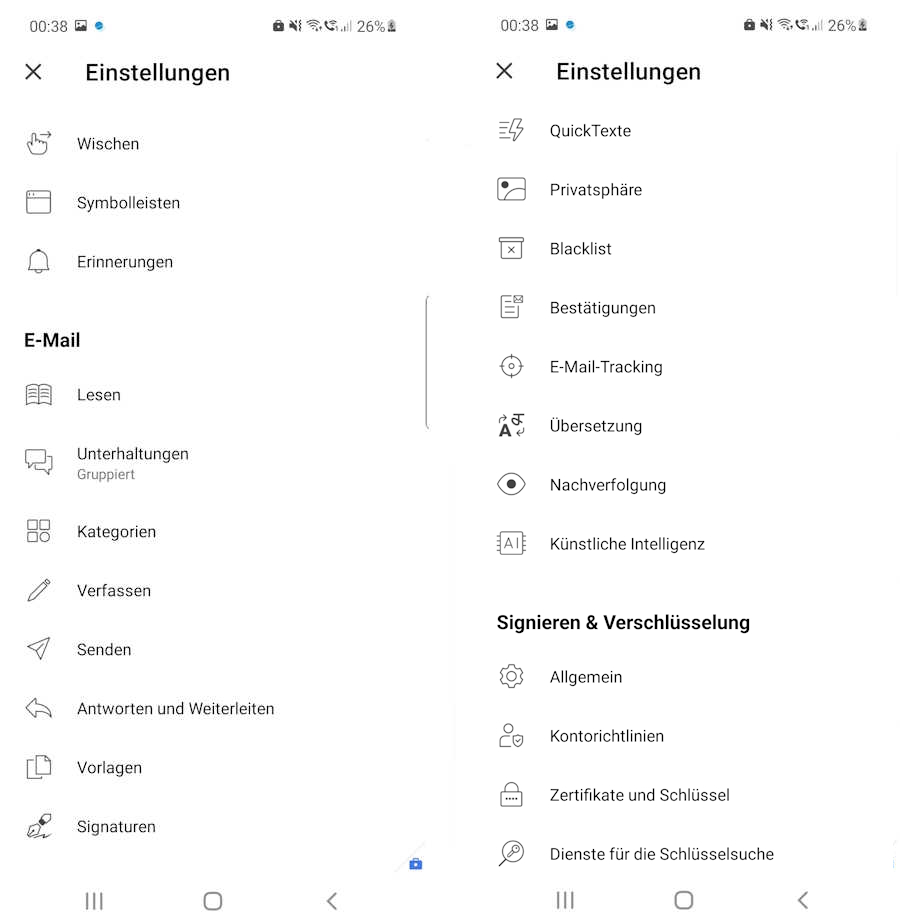Open Übersetzung settings
Screen dimensions: 900x921
pos(595,426)
